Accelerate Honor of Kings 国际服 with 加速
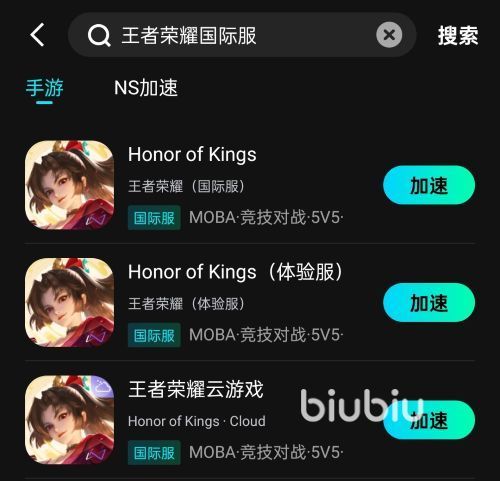The height and width of the screenshot is (481, 500). pyautogui.click(x=429, y=185)
